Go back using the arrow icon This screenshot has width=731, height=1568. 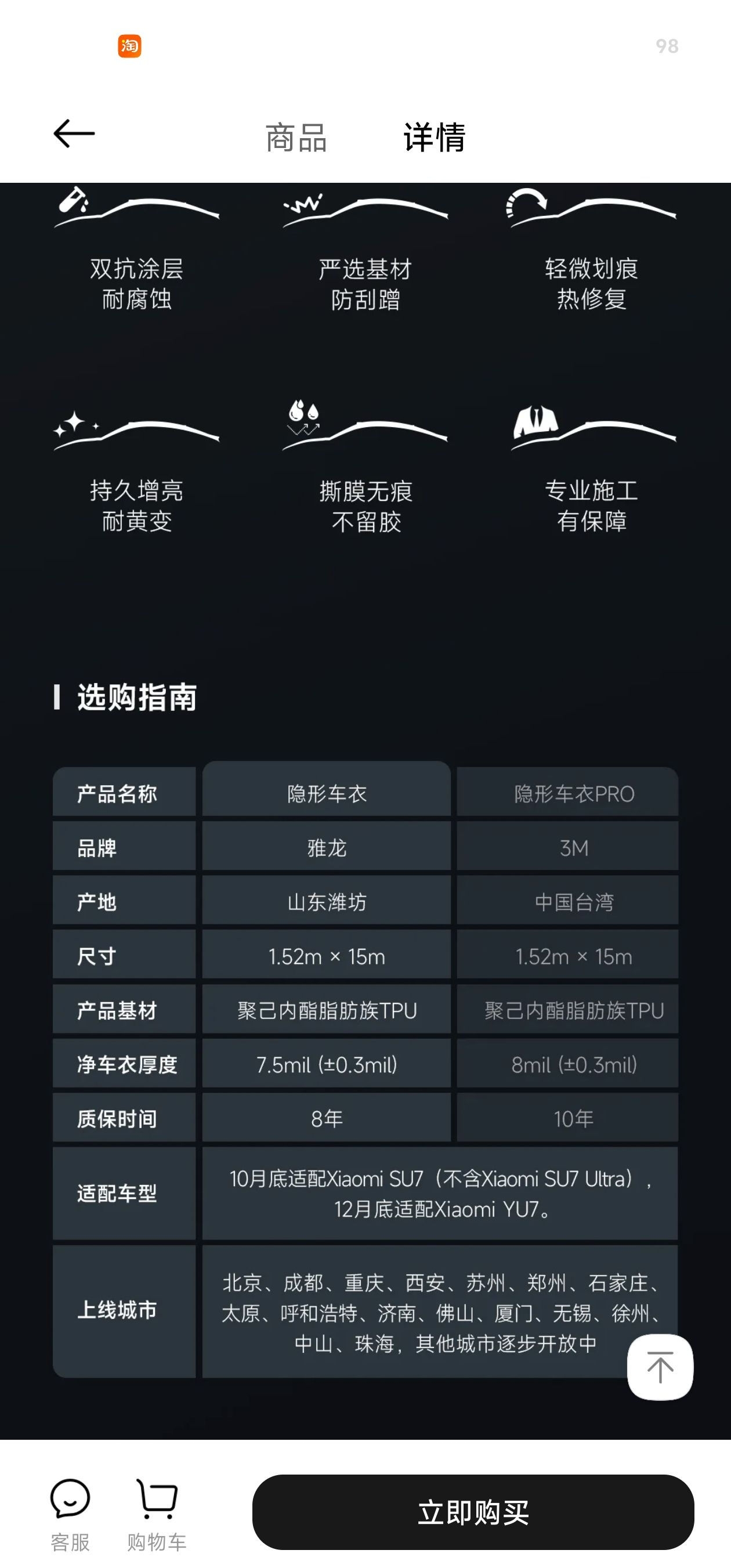(x=74, y=134)
